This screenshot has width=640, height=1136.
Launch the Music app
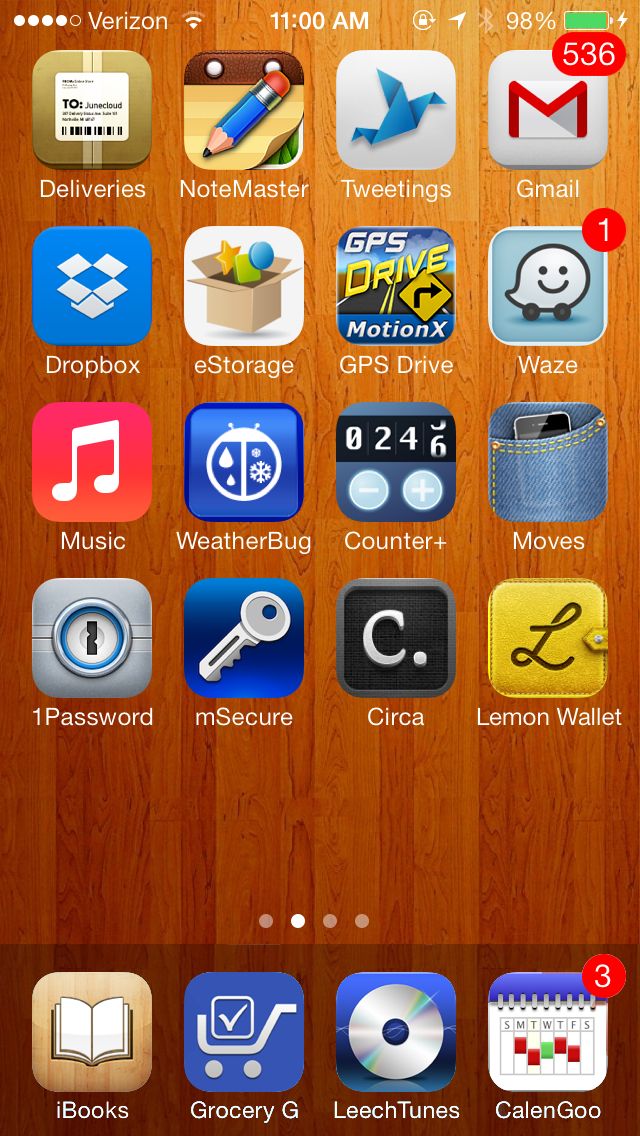pos(92,462)
